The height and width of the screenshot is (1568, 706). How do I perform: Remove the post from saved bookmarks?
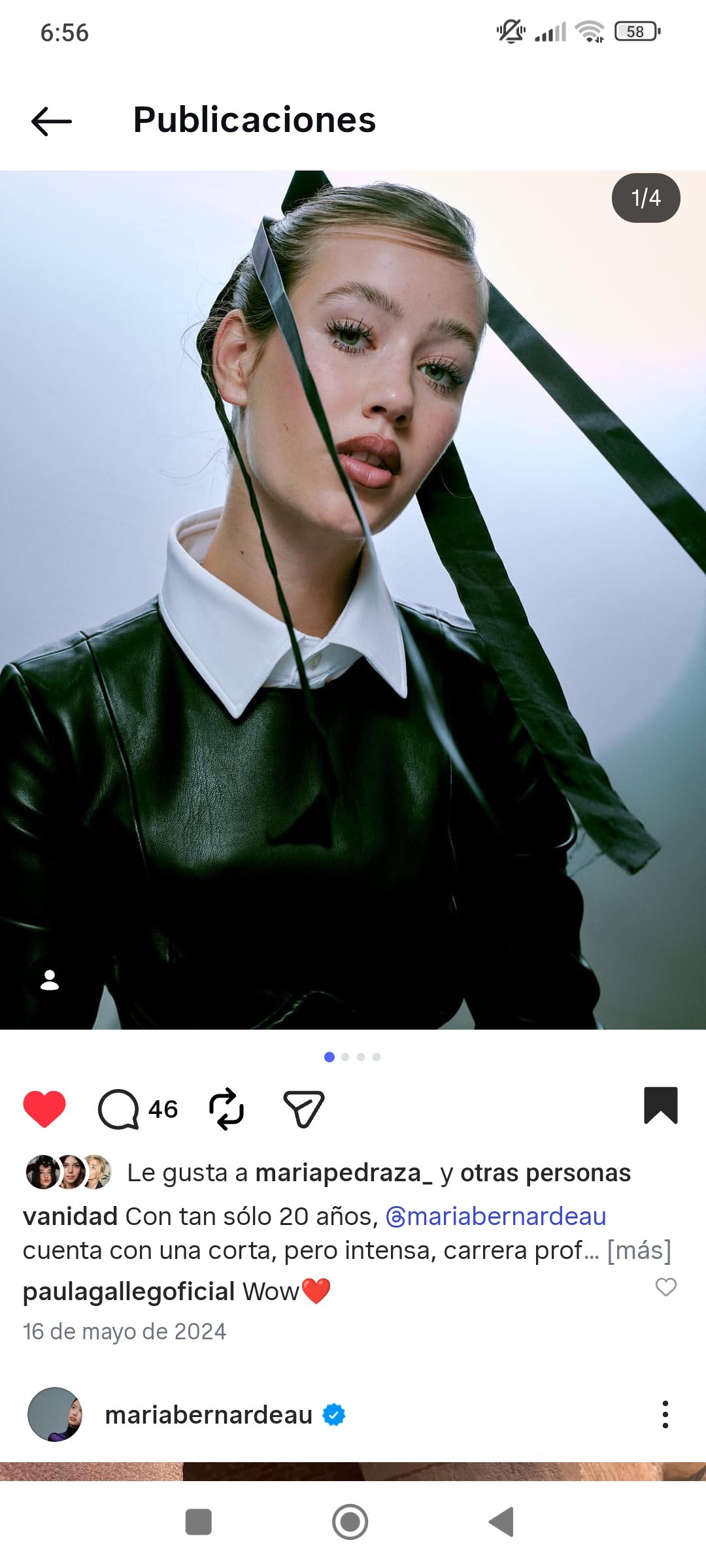pyautogui.click(x=660, y=1105)
